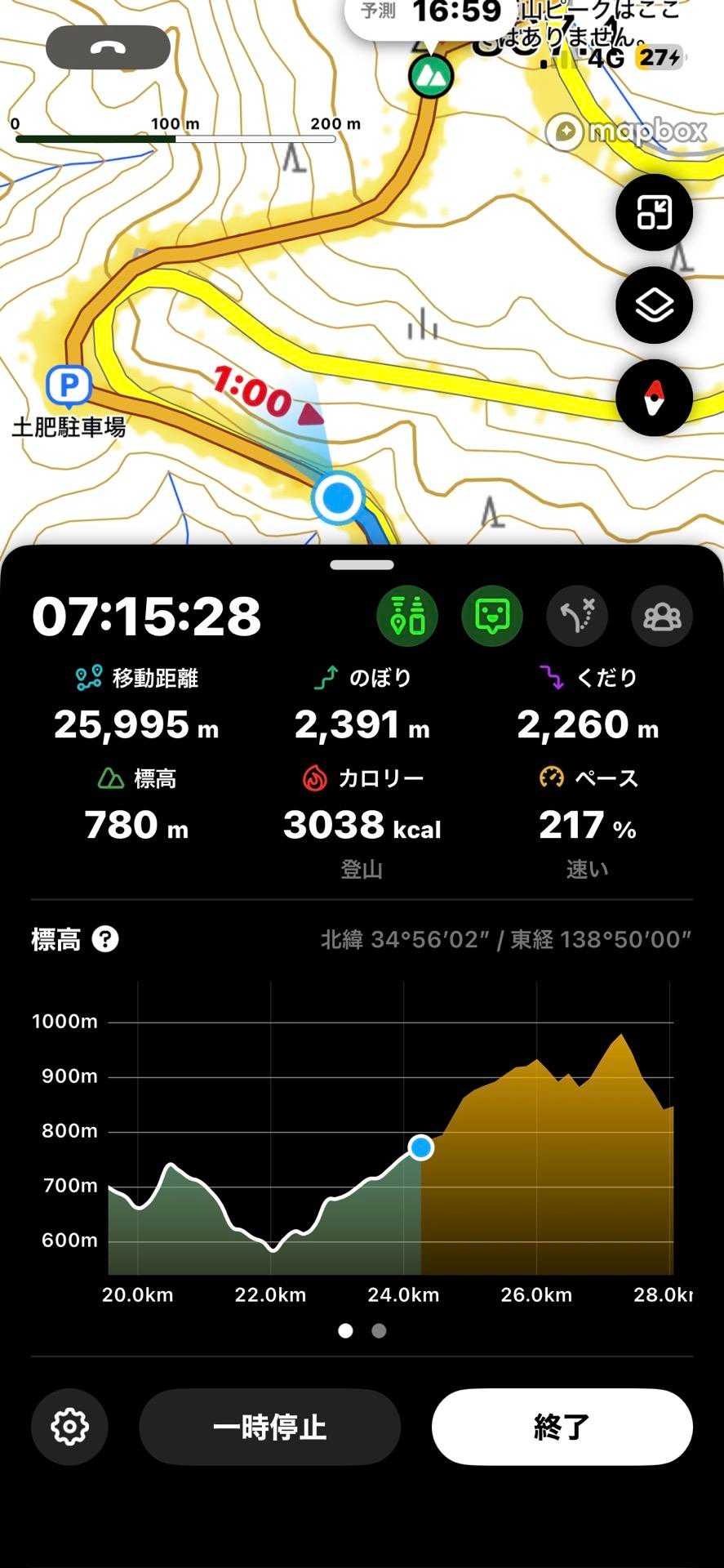This screenshot has width=724, height=1568.
Task: Open the group members icon
Action: (662, 616)
